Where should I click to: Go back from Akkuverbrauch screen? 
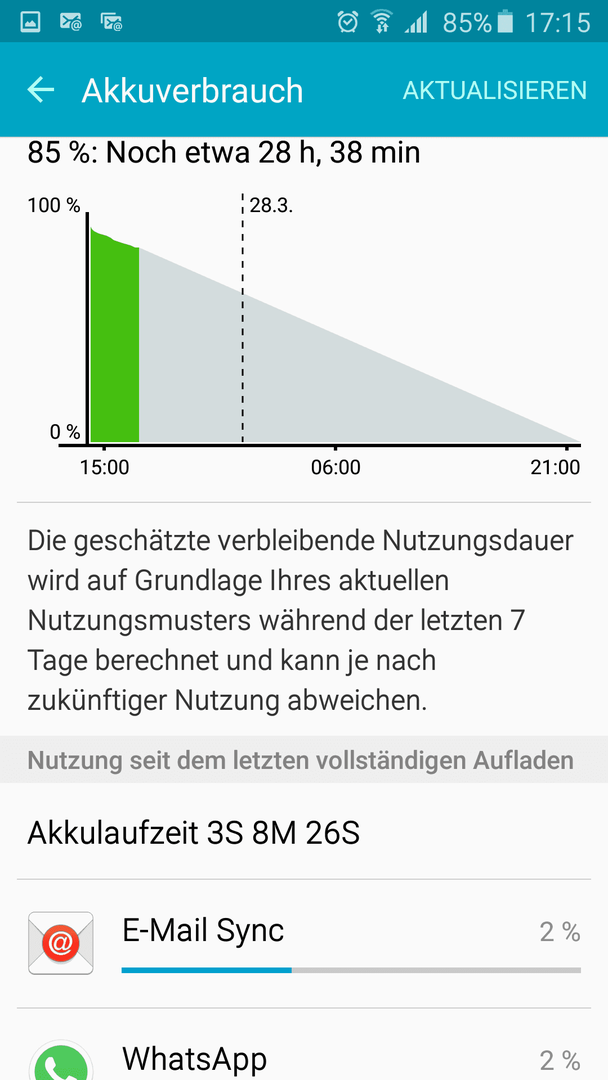[x=41, y=90]
